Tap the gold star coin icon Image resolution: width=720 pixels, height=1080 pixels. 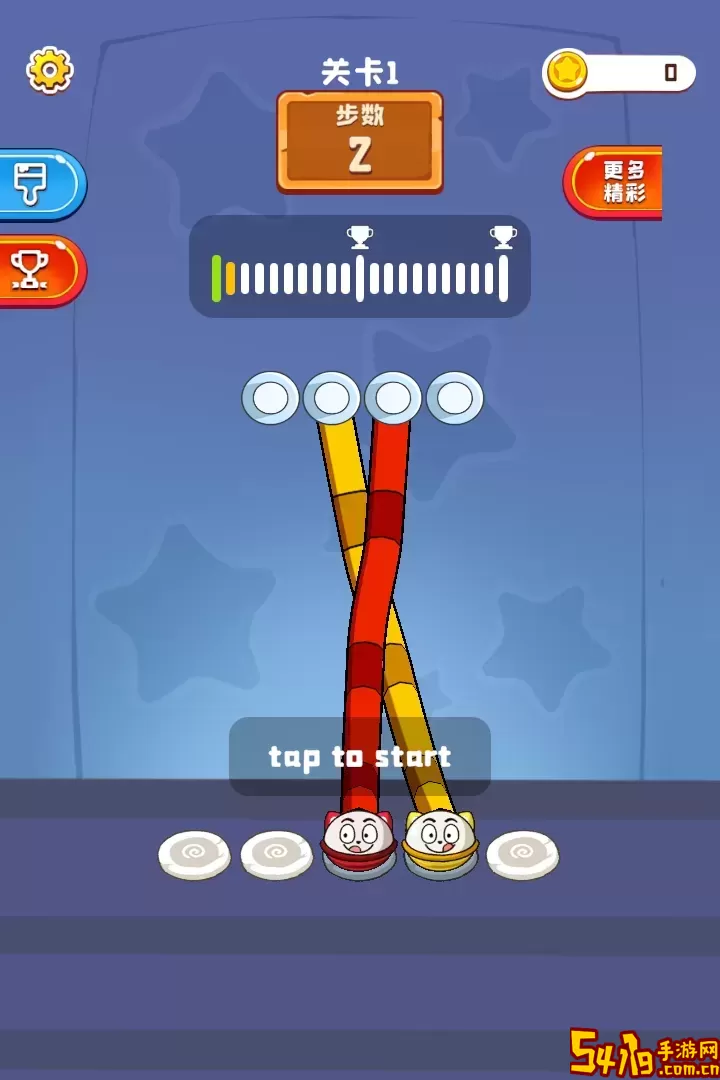[x=568, y=72]
